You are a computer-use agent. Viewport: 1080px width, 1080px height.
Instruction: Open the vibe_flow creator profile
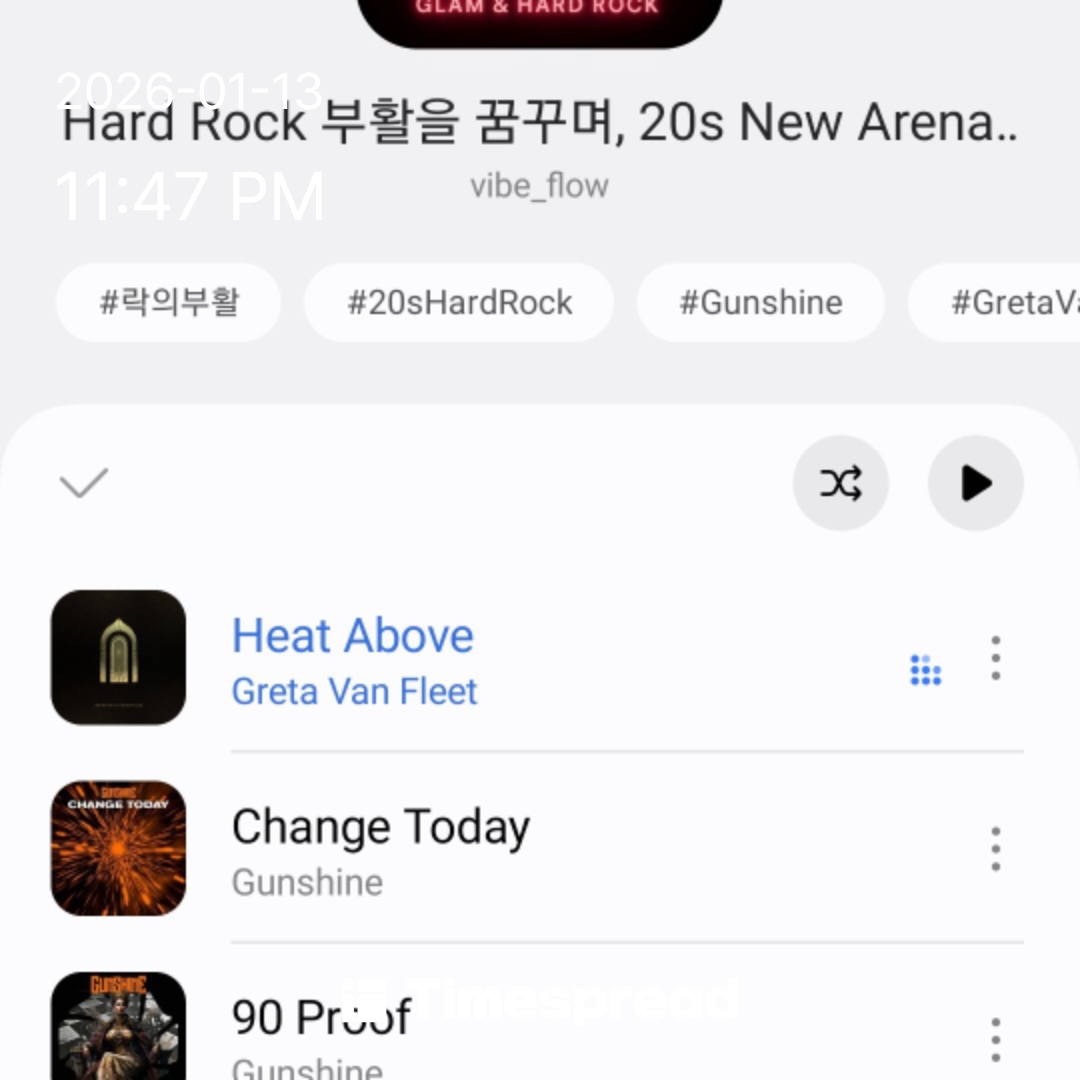[539, 186]
